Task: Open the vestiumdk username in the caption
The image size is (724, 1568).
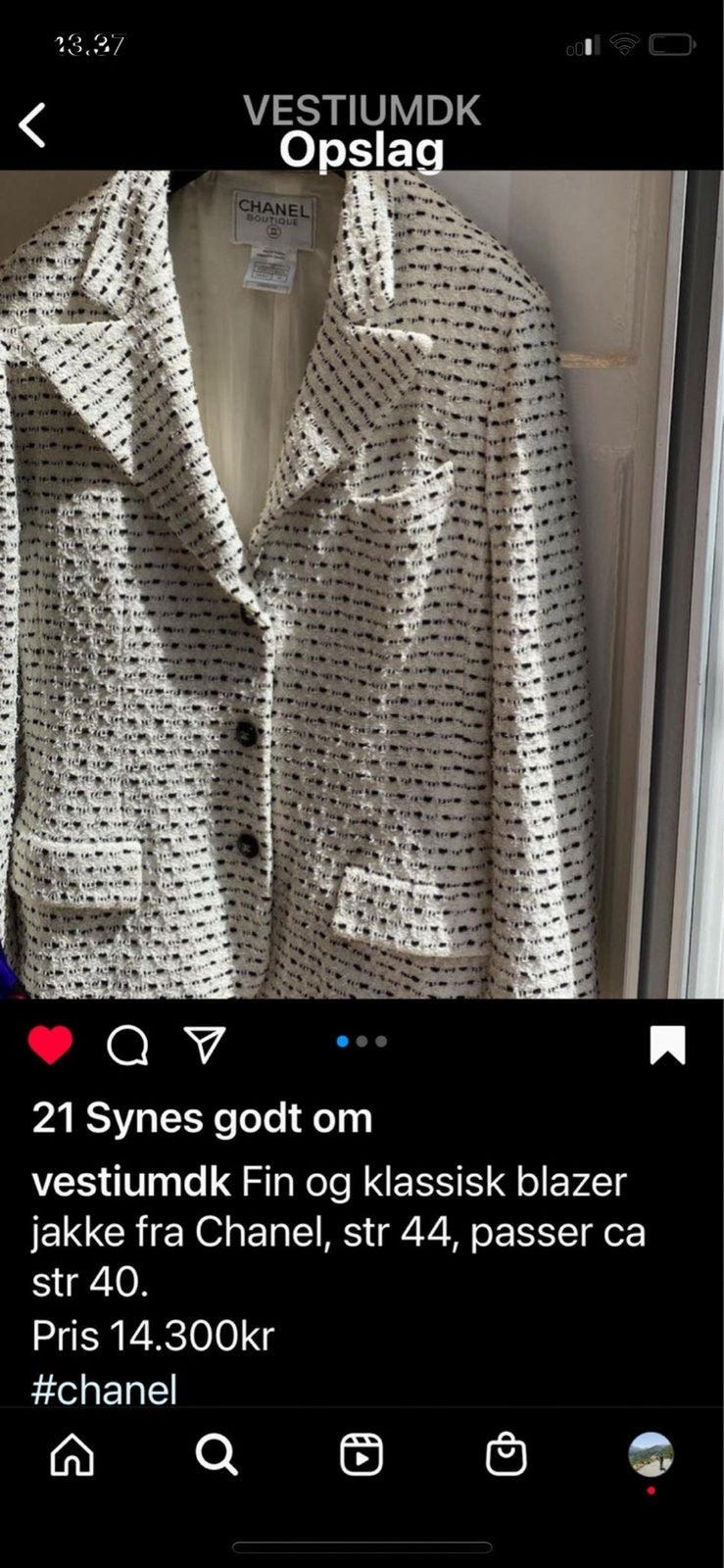Action: coord(131,1181)
